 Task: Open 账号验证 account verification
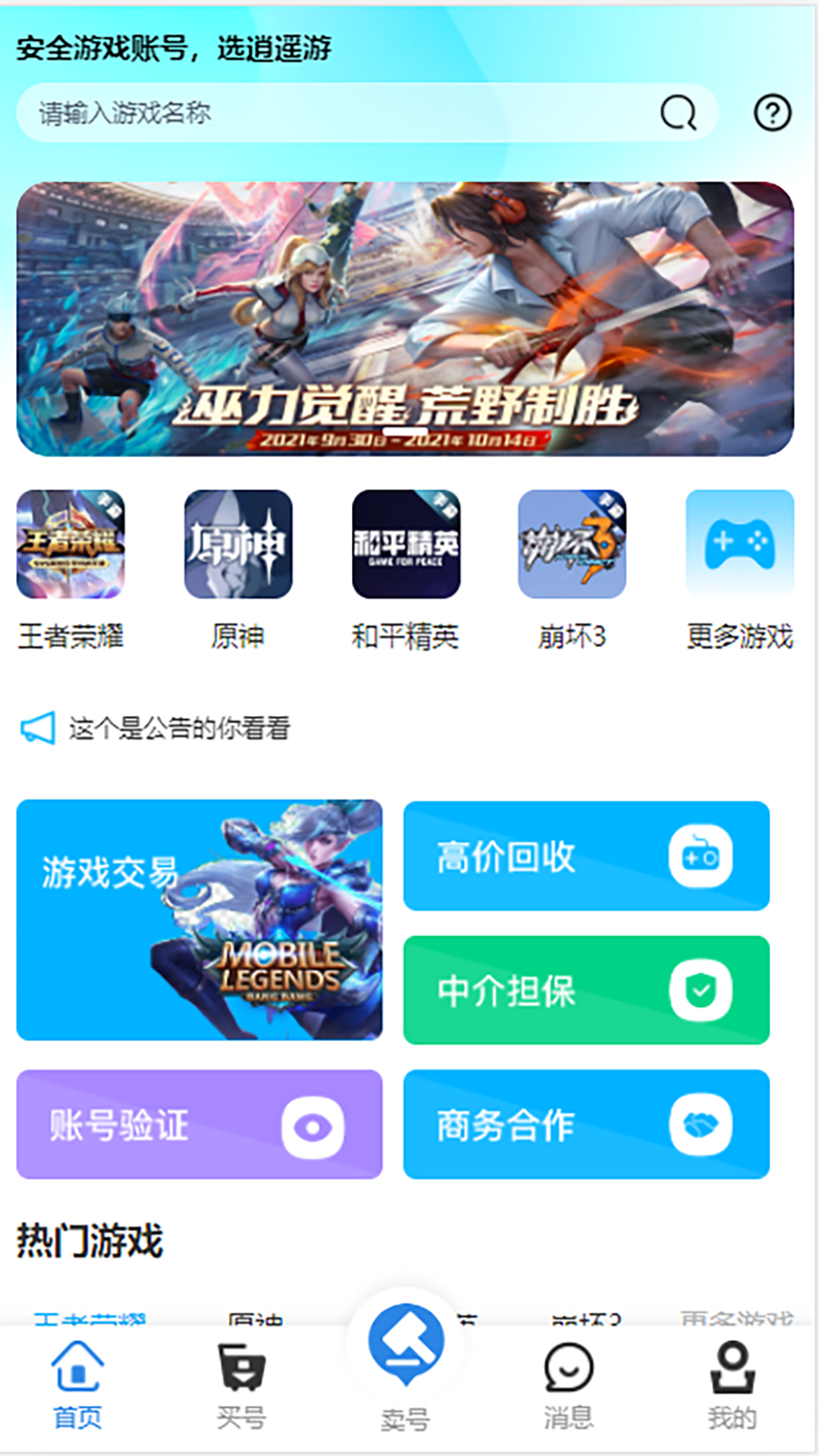(x=199, y=1124)
